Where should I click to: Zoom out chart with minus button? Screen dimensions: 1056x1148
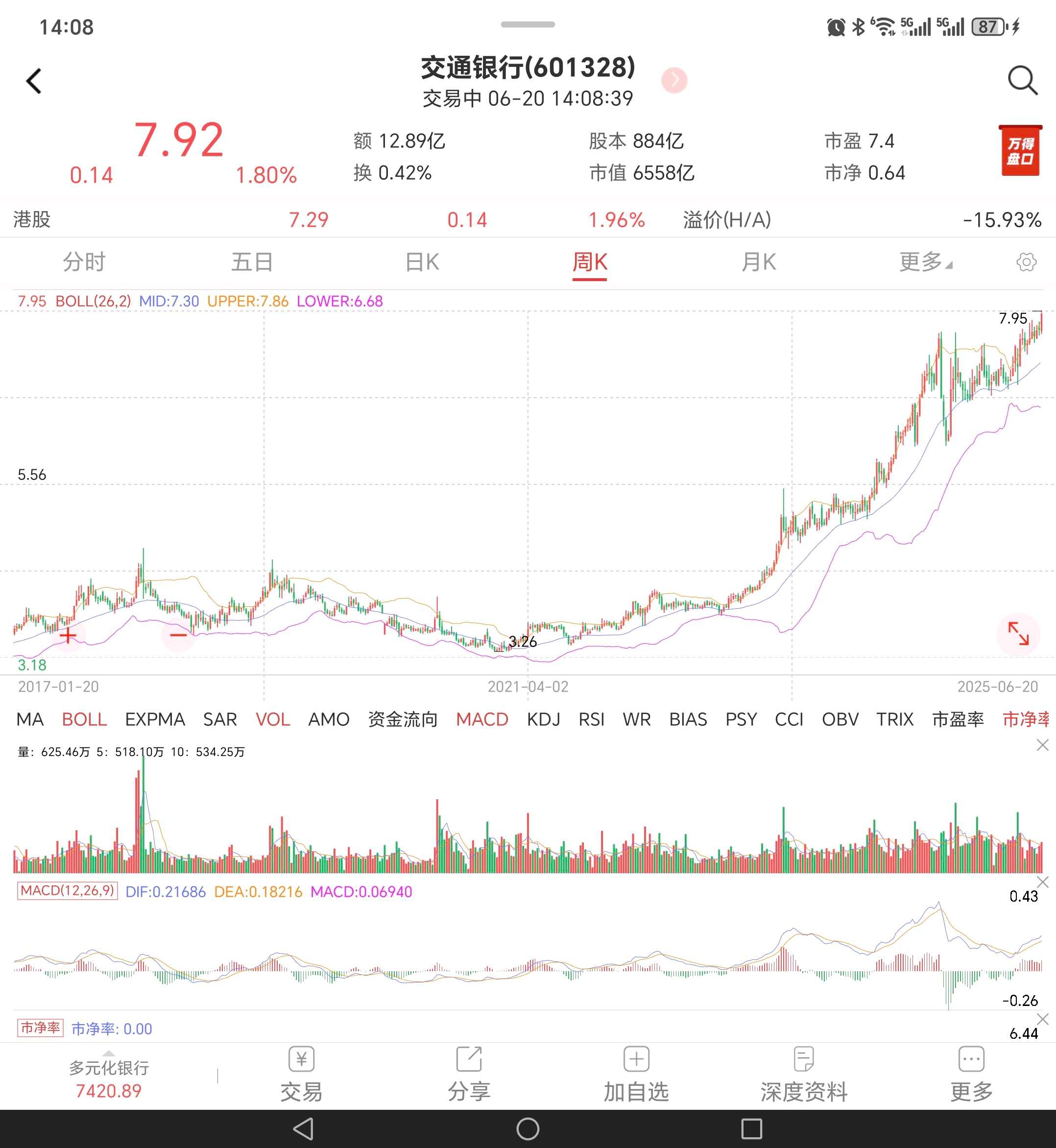[x=178, y=635]
